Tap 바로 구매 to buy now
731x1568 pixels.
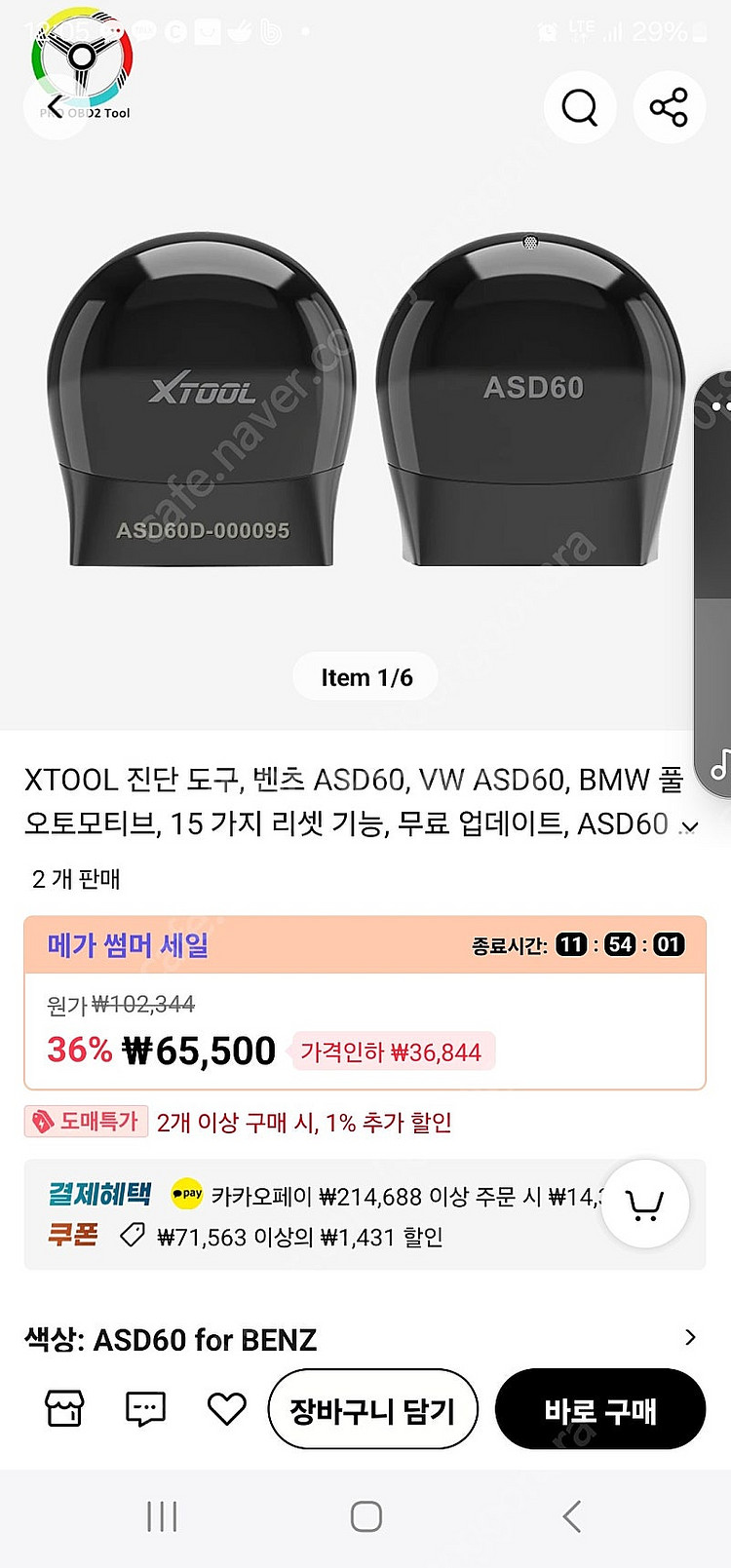(x=599, y=1410)
